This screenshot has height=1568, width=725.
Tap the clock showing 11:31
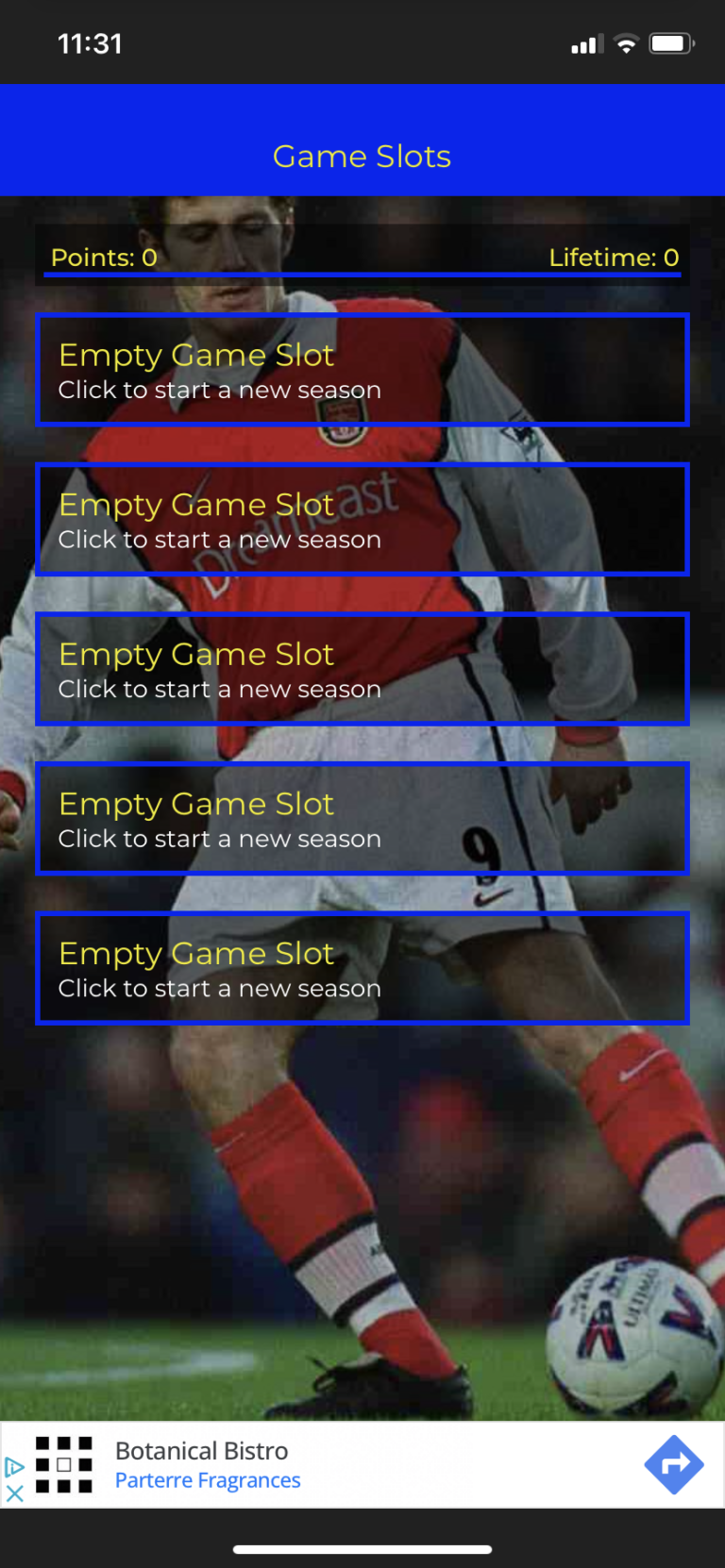point(90,42)
